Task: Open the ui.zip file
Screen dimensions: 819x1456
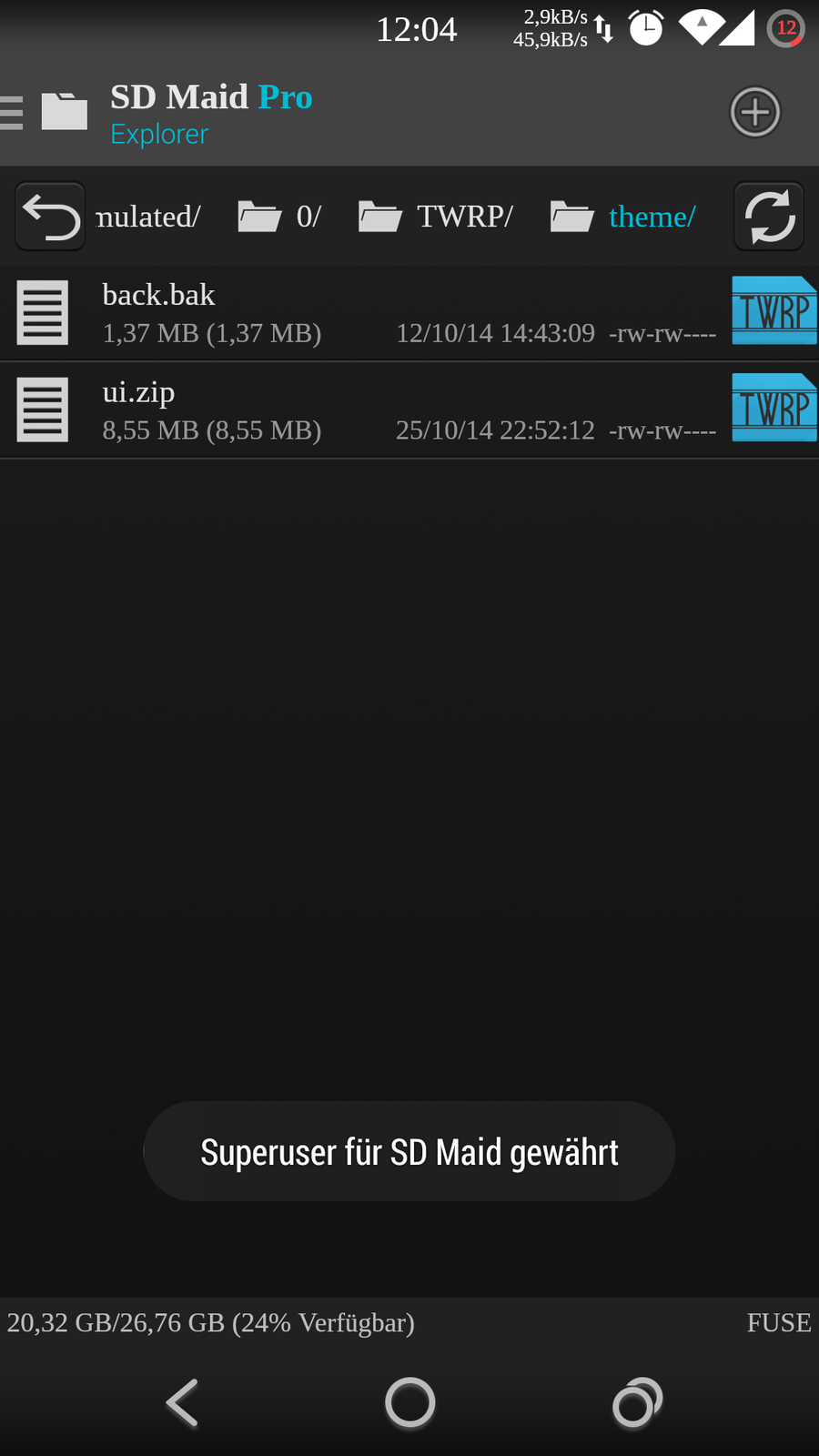Action: (x=364, y=410)
